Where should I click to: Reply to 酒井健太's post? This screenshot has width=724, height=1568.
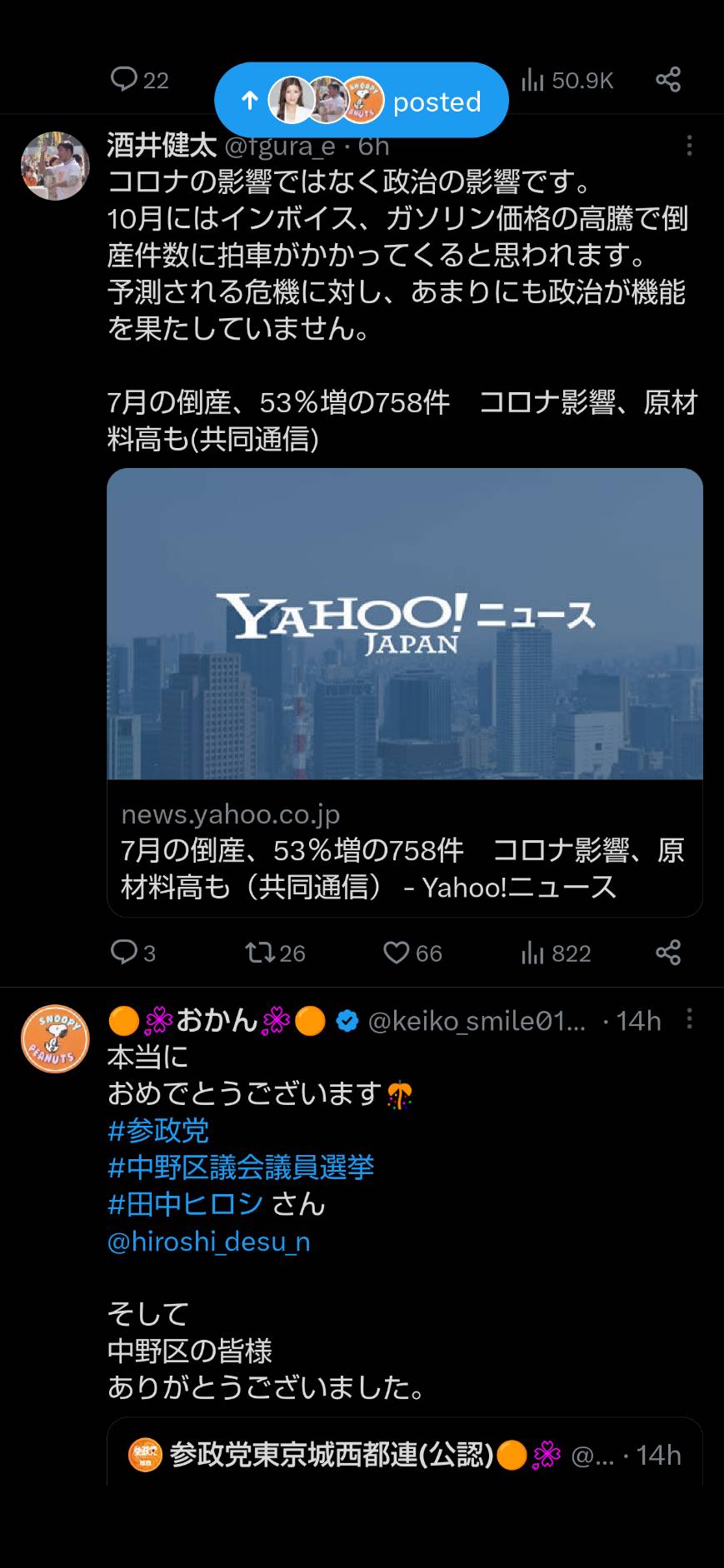coord(133,953)
